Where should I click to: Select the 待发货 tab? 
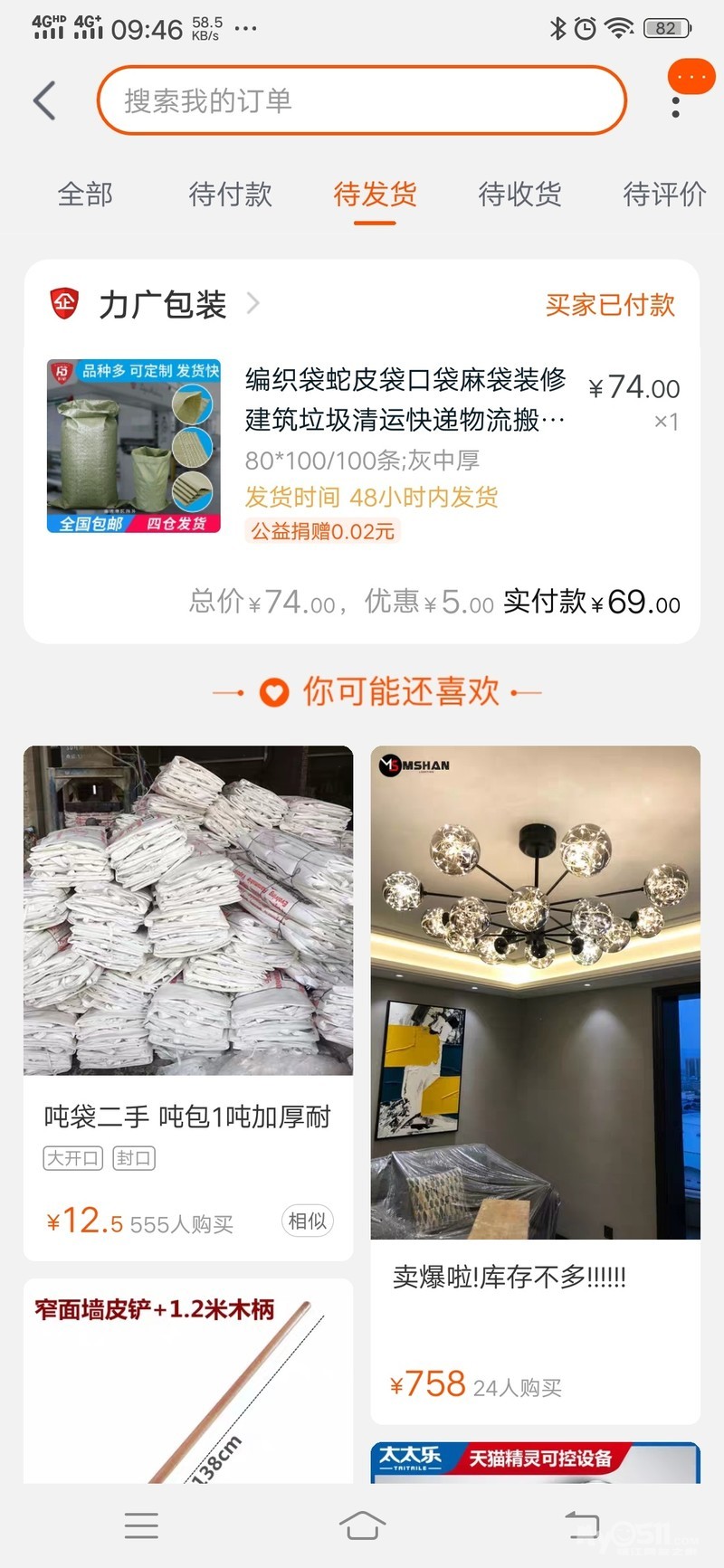(x=375, y=194)
